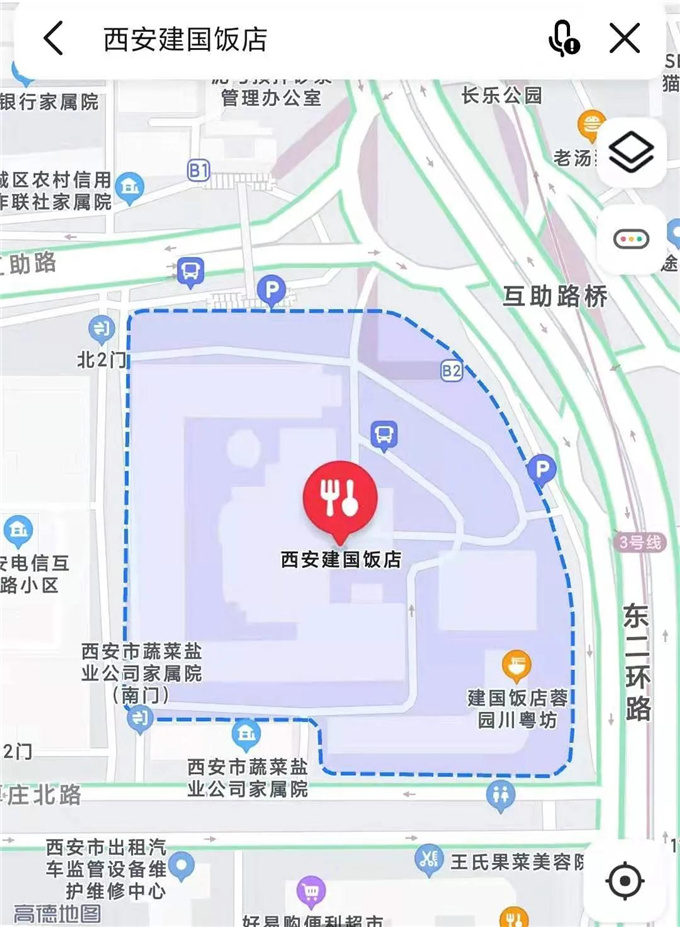Tap the 西安市蔬菜盐业公司家属院 residence marker
Screen dimensions: 680x927
(x=246, y=736)
